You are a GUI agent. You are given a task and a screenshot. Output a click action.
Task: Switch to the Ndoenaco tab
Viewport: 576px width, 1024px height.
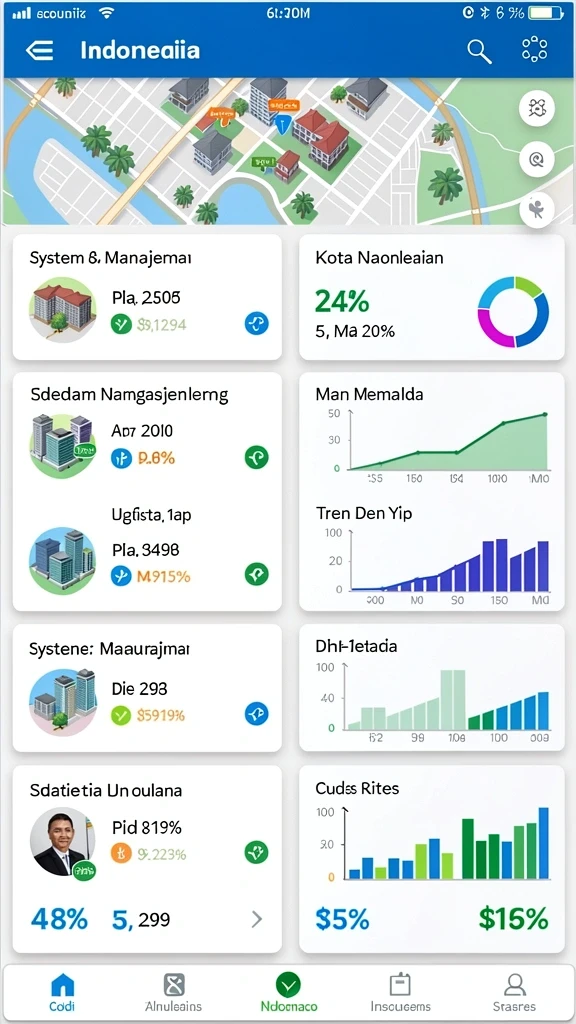click(288, 992)
